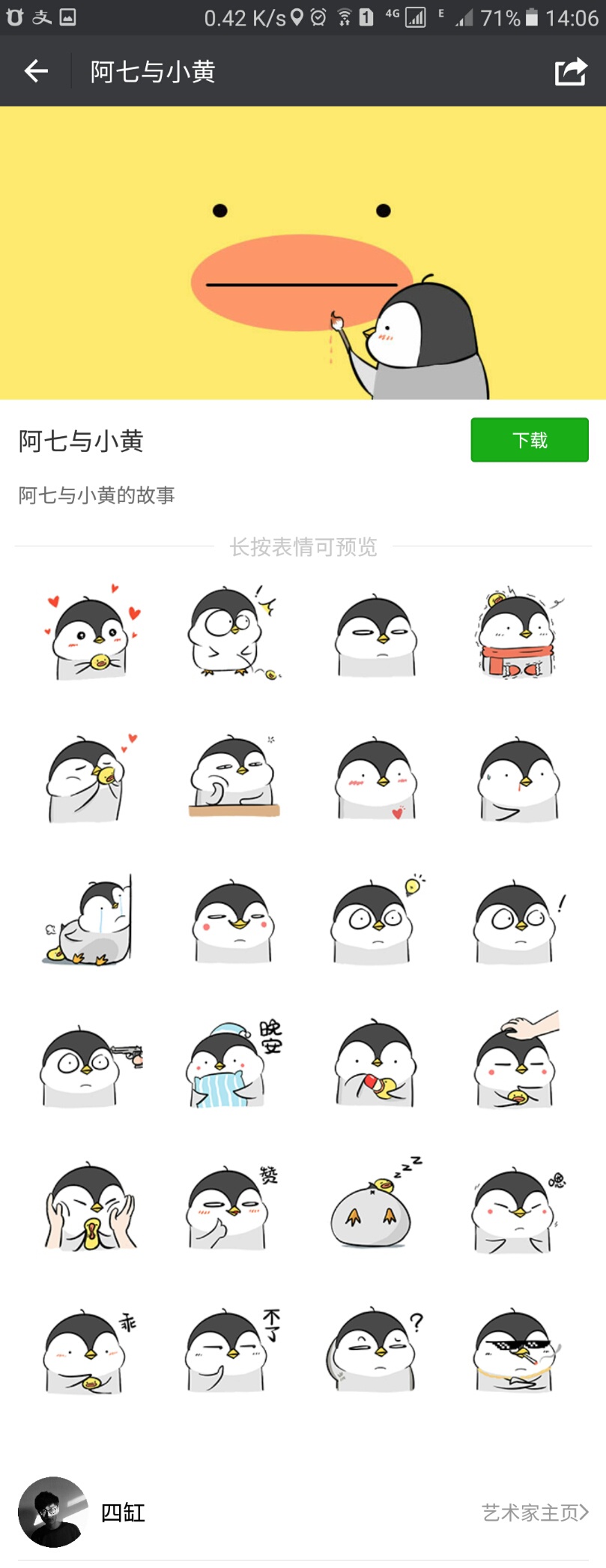Tap the 下载 download button
Screen dimensions: 606x1568
(529, 440)
